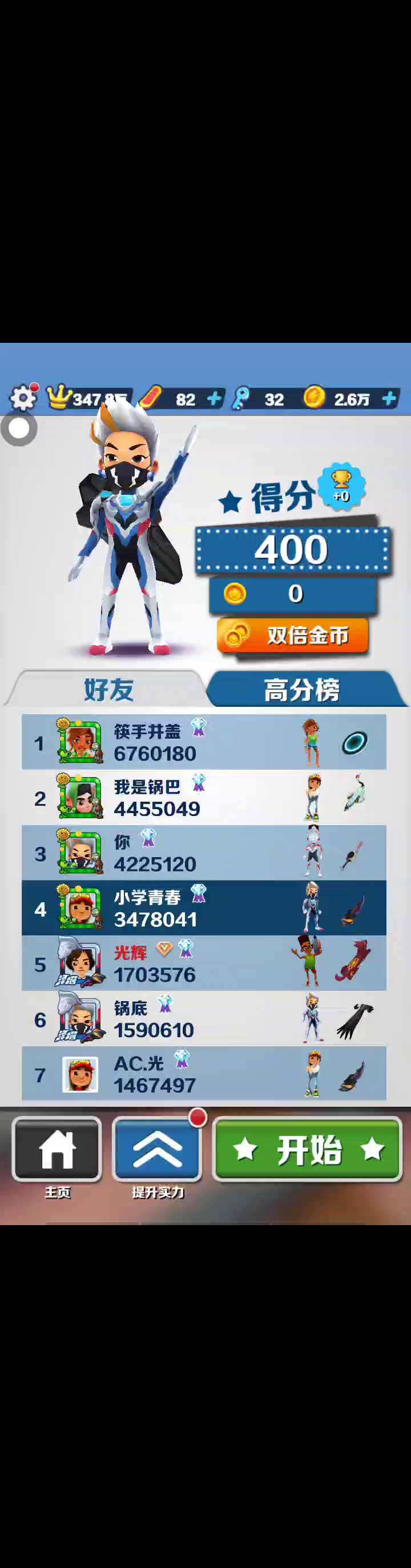Viewport: 411px width, 1568px height.
Task: Open player 我是锅巴 leaderboard row
Action: click(204, 797)
